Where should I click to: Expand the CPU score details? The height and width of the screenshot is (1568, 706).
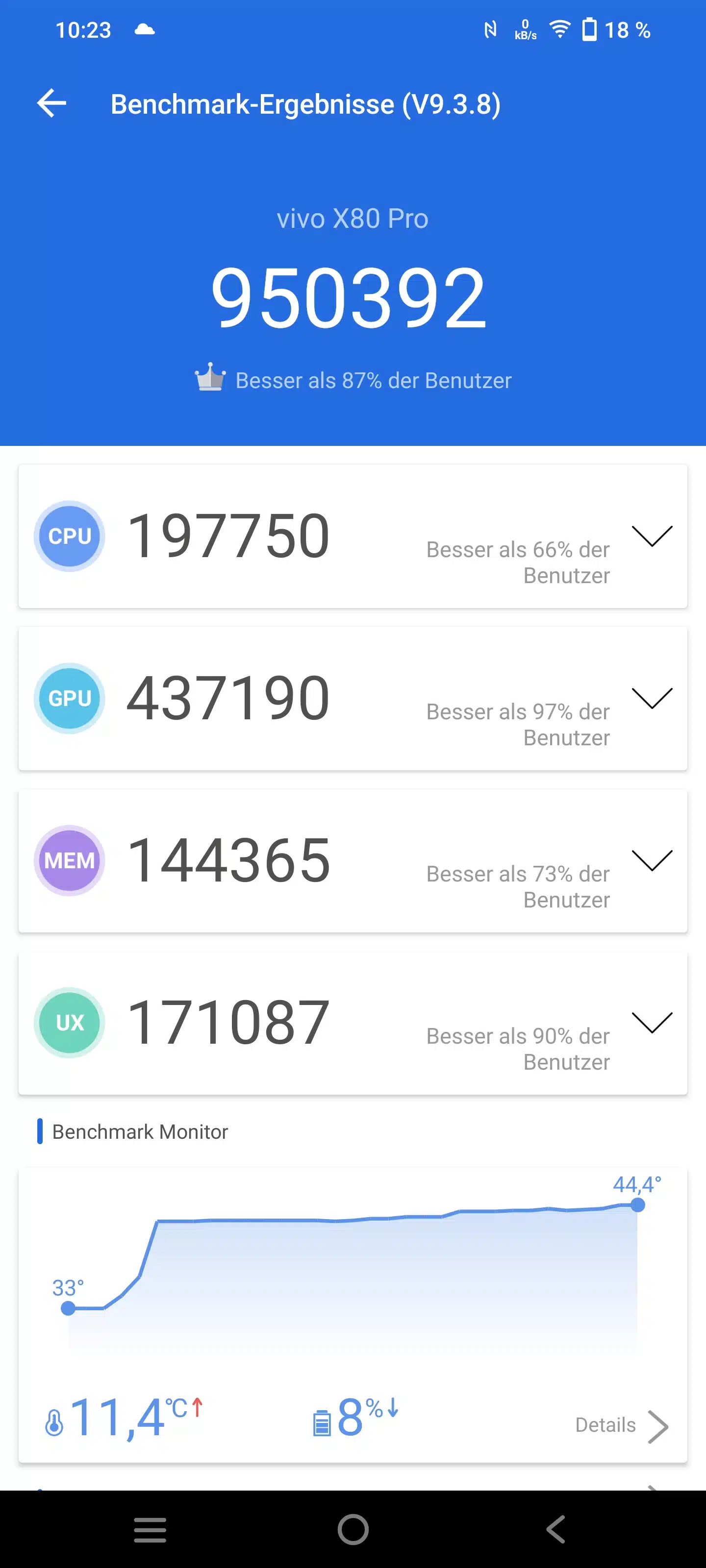coord(652,536)
